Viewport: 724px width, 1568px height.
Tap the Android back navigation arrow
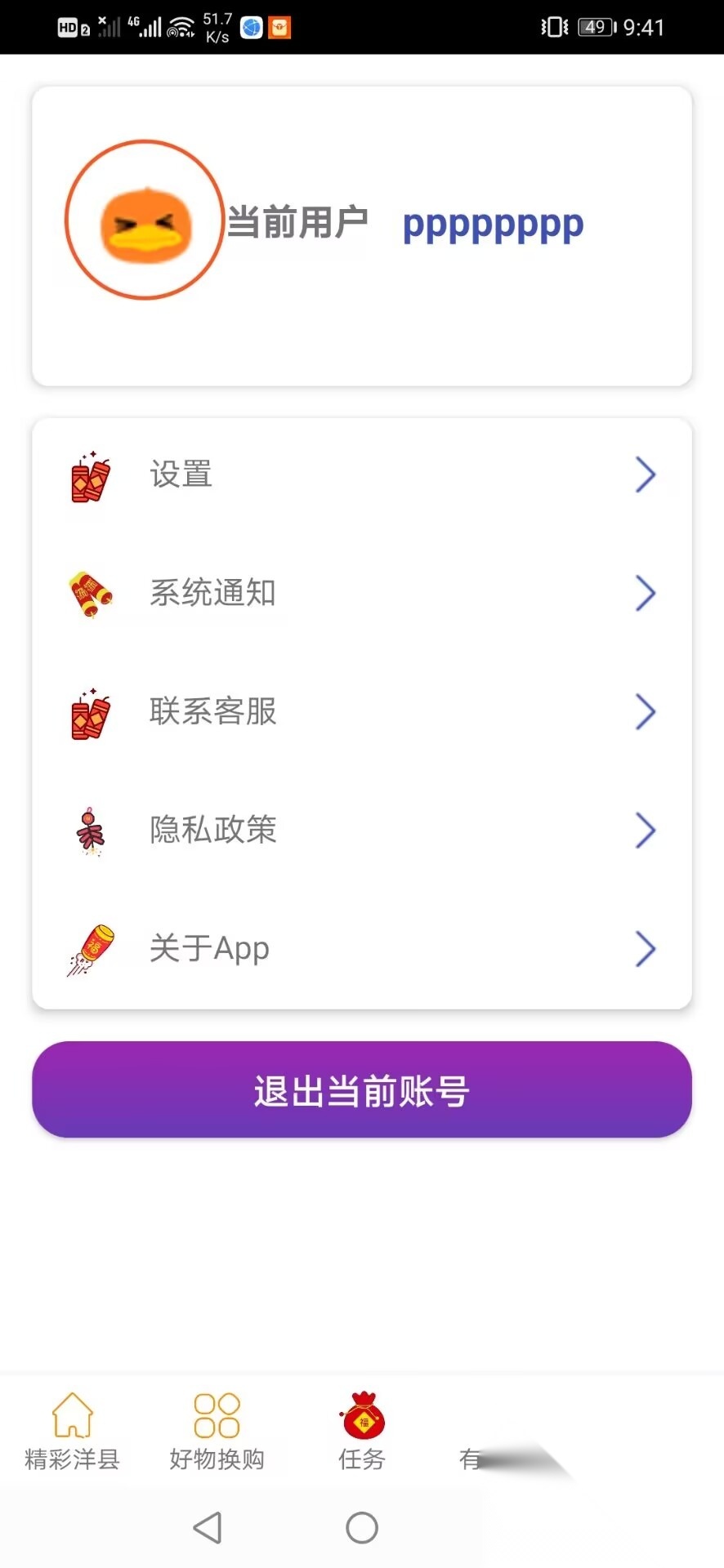pyautogui.click(x=207, y=1528)
